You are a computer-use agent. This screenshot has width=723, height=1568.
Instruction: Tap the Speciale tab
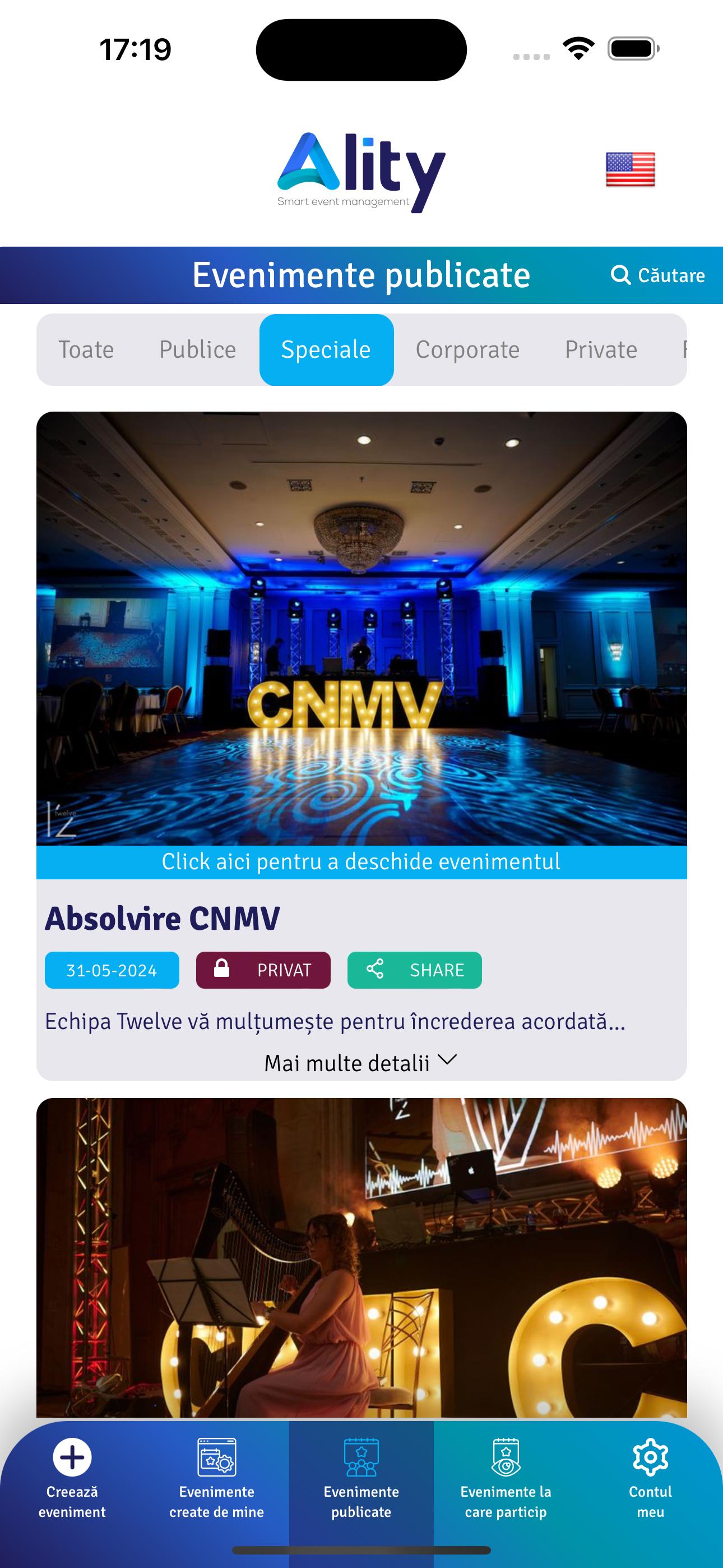click(x=326, y=349)
